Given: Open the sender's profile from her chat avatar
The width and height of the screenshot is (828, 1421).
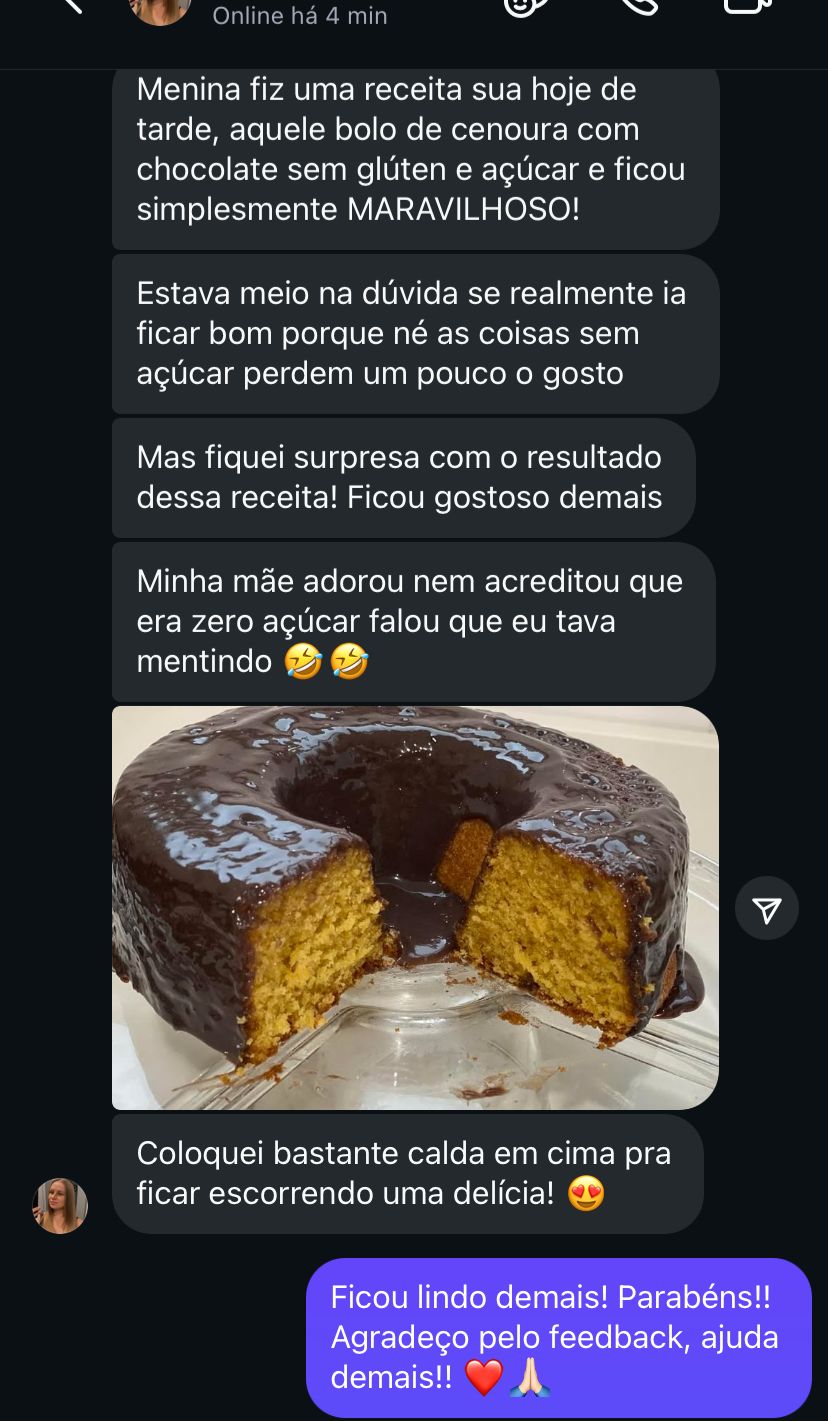Looking at the screenshot, I should tap(60, 1205).
